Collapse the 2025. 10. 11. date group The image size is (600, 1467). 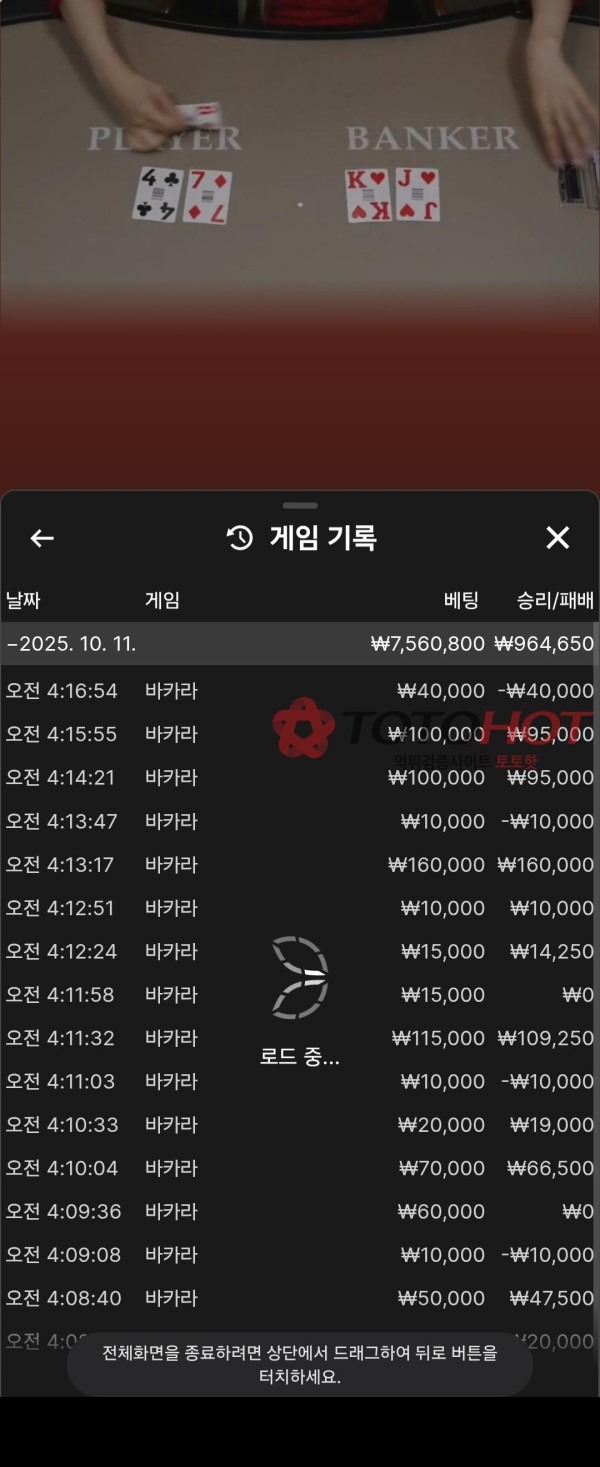72,645
